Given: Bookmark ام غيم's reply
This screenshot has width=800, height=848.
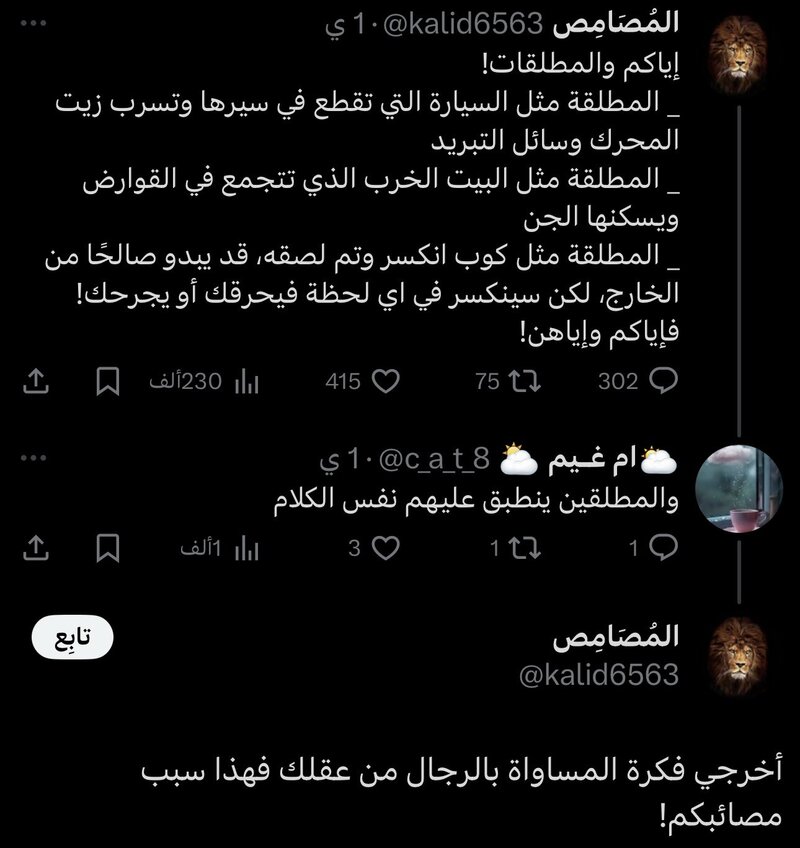Looking at the screenshot, I should coord(109,547).
